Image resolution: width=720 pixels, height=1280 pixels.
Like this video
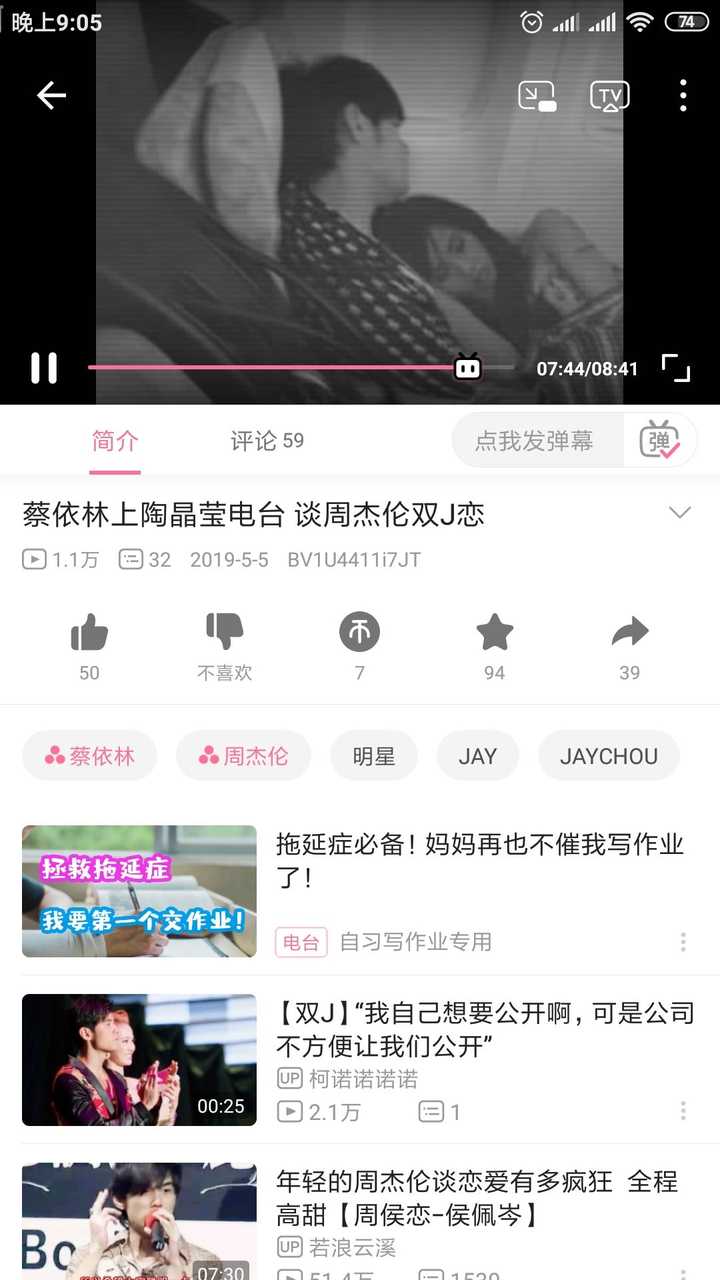89,633
